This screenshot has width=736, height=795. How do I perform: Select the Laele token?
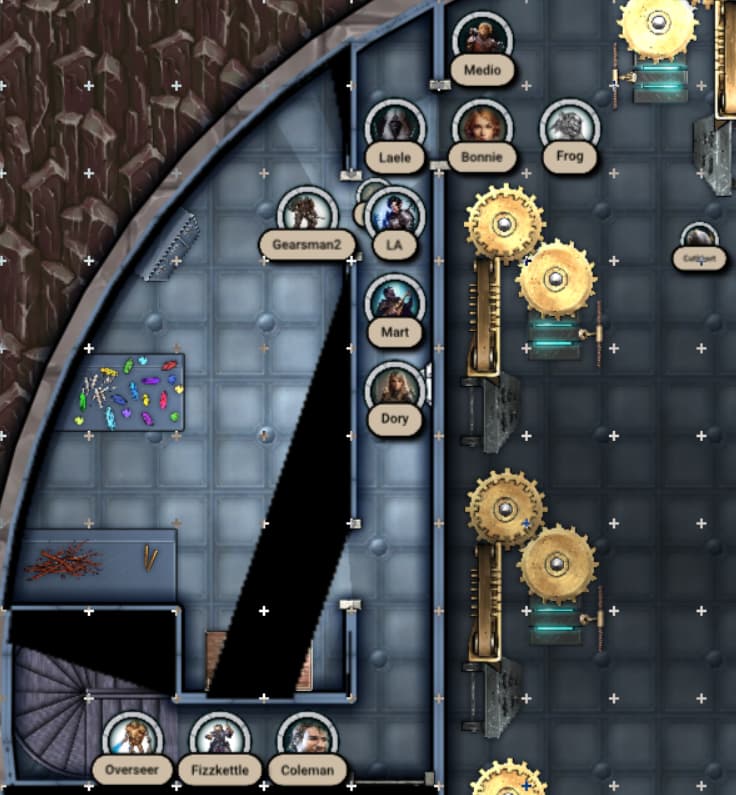395,127
